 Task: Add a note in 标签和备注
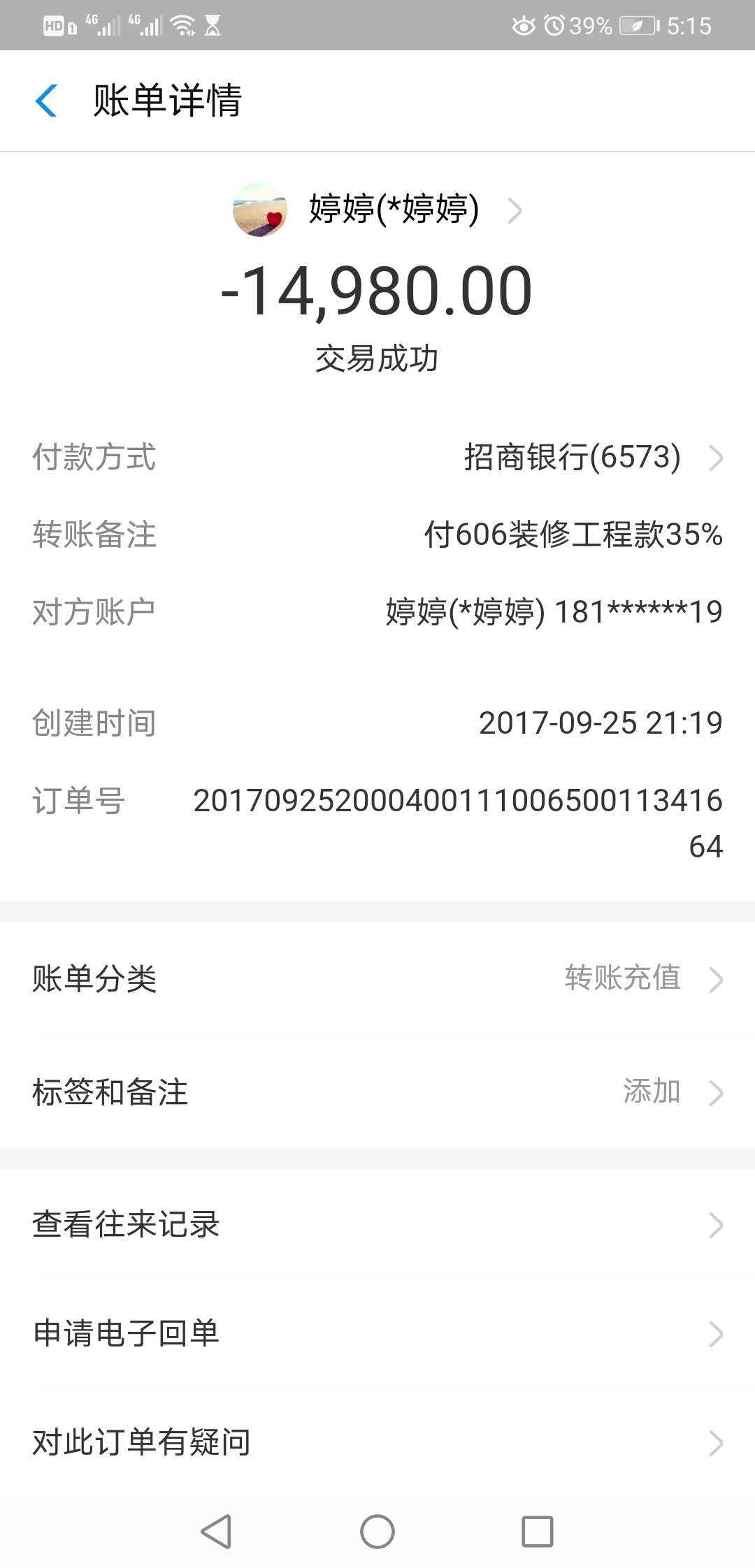pos(377,1091)
